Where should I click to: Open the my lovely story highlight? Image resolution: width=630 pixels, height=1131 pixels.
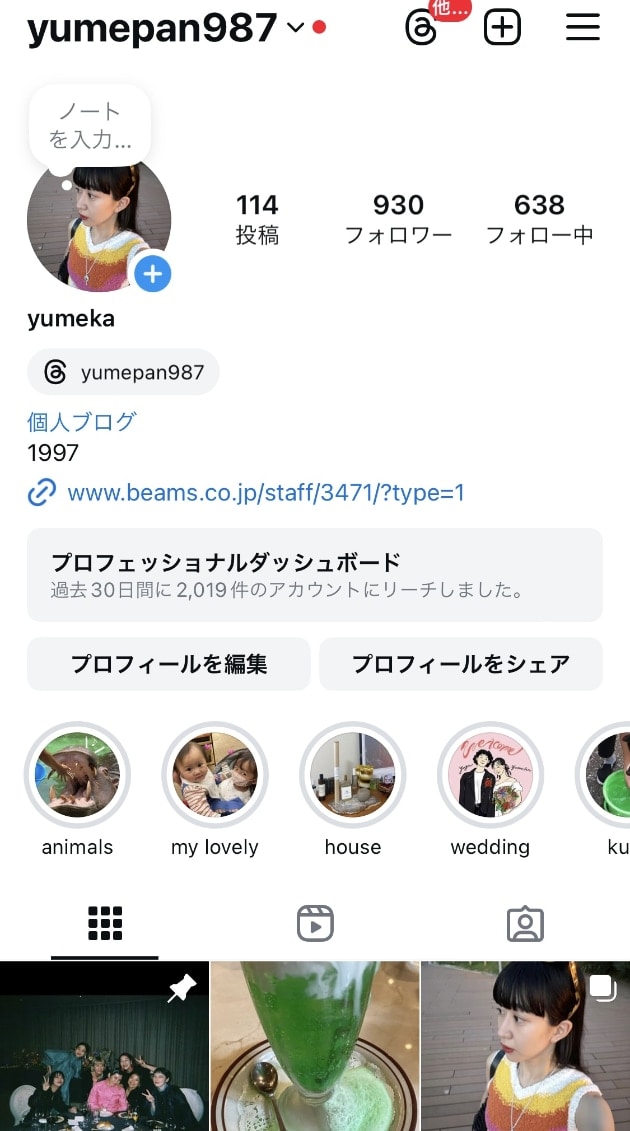[215, 775]
